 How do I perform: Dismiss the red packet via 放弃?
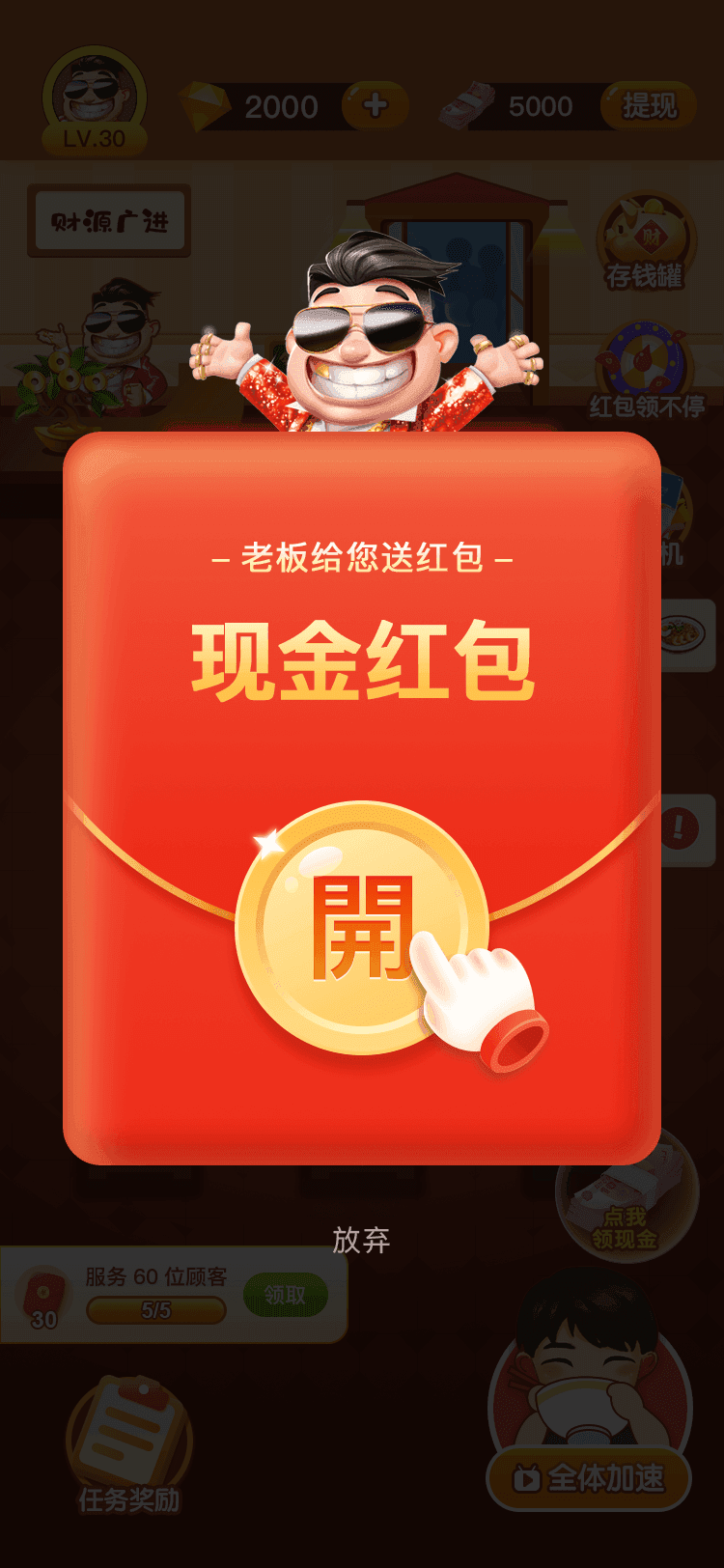pos(361,1240)
